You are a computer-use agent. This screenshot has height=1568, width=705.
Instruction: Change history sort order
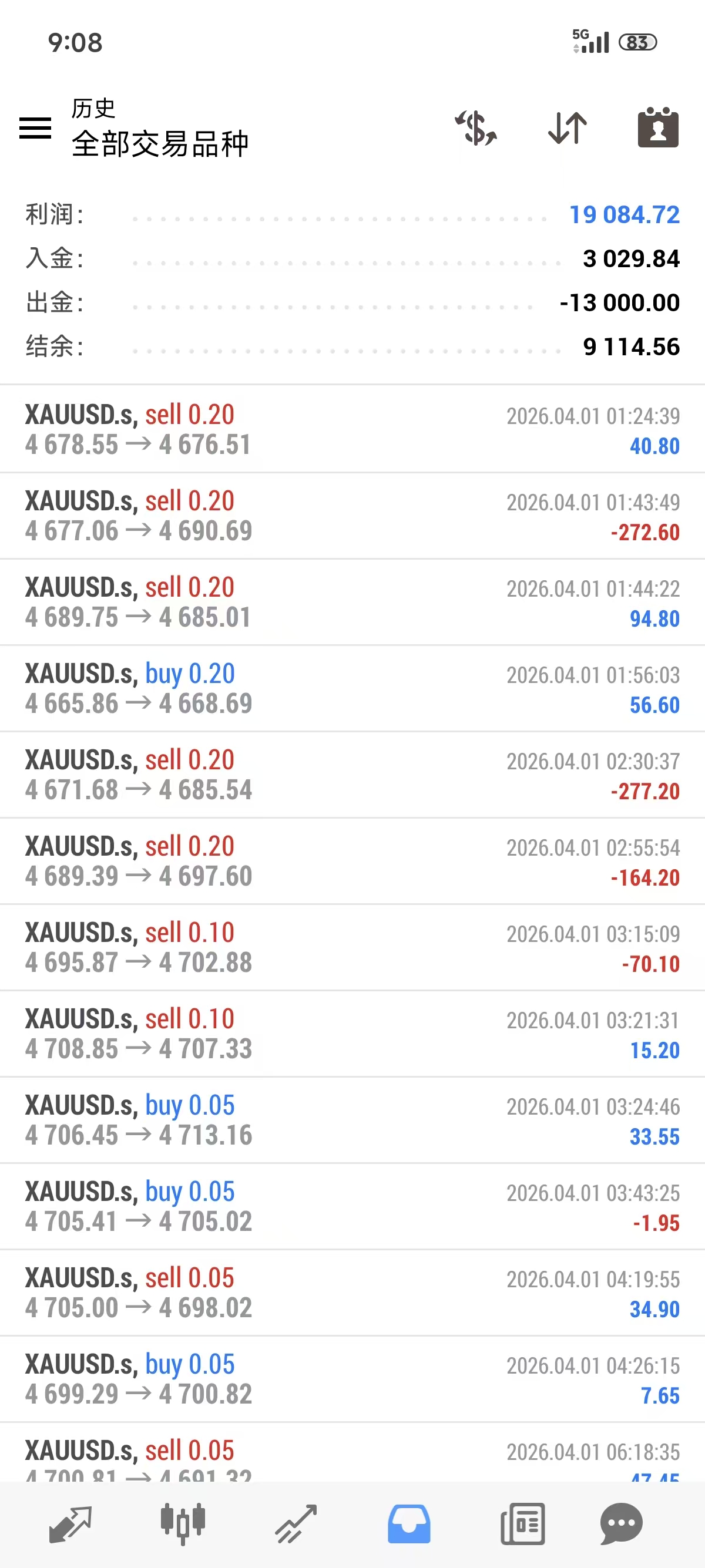(x=568, y=128)
